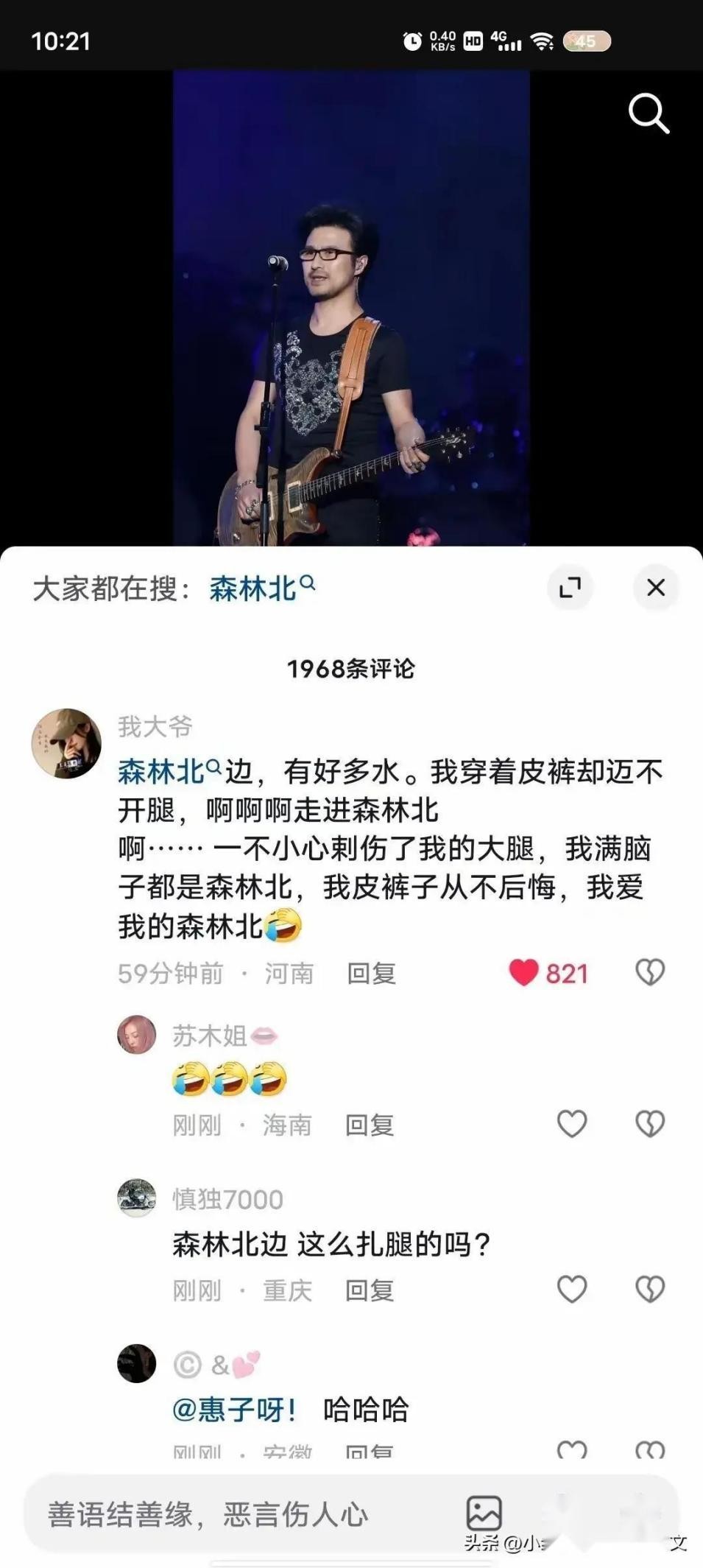Viewport: 703px width, 1568px height.
Task: Attach an image to the comment
Action: (484, 1513)
